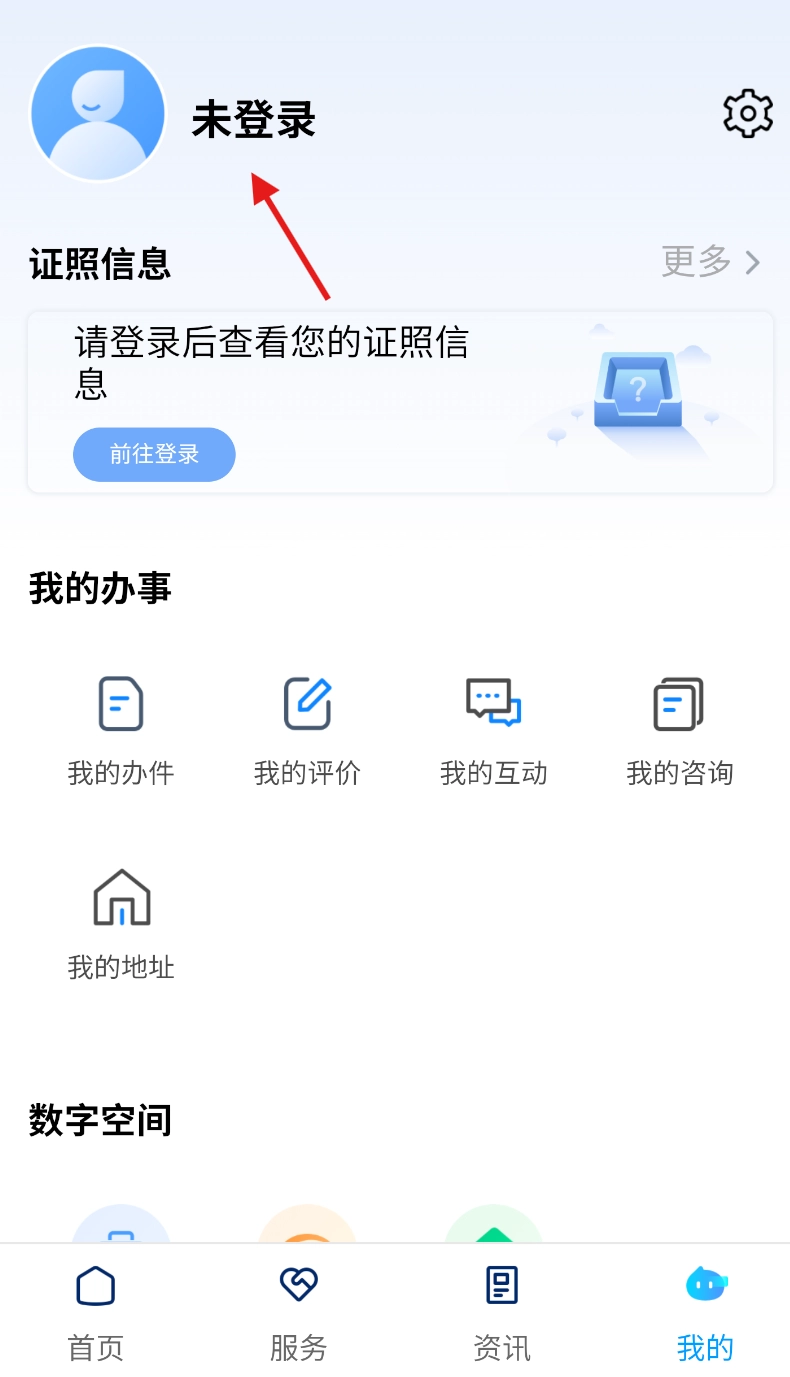Open 更多 for 证照信息
The image size is (790, 1377).
pos(711,262)
